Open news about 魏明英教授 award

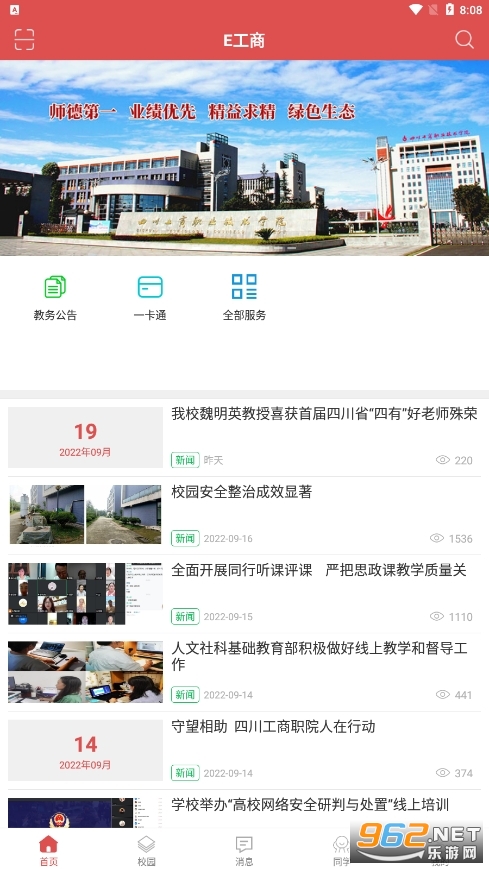click(244, 437)
